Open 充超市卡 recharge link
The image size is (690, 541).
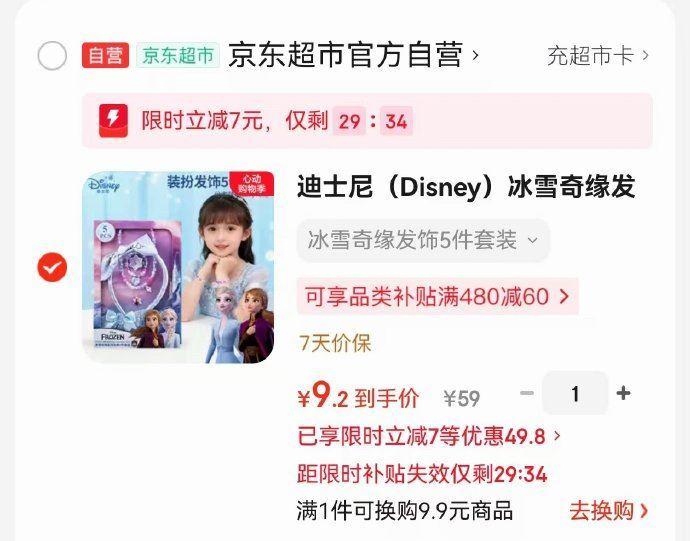point(598,55)
